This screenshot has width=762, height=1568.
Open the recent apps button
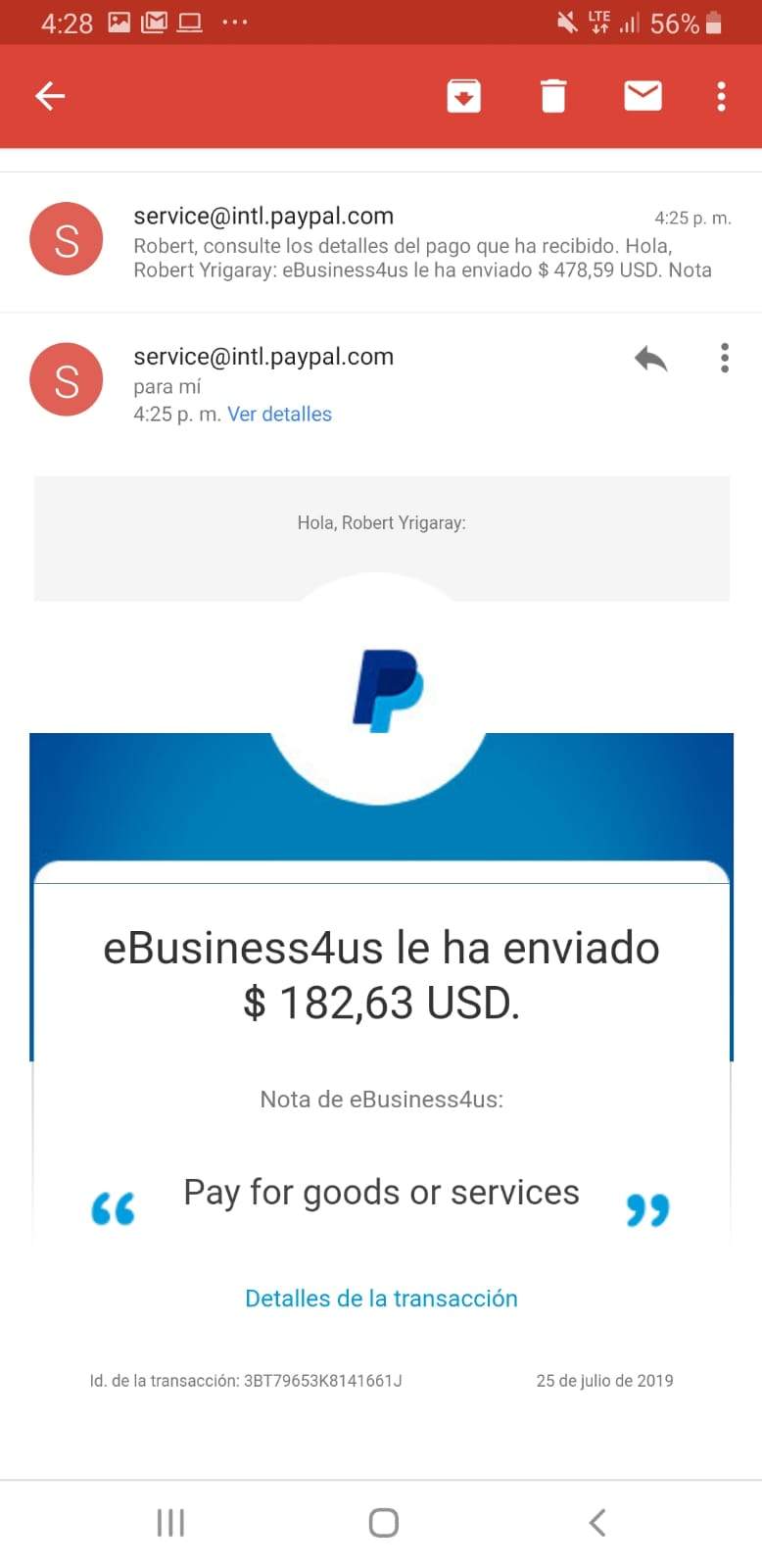170,1522
